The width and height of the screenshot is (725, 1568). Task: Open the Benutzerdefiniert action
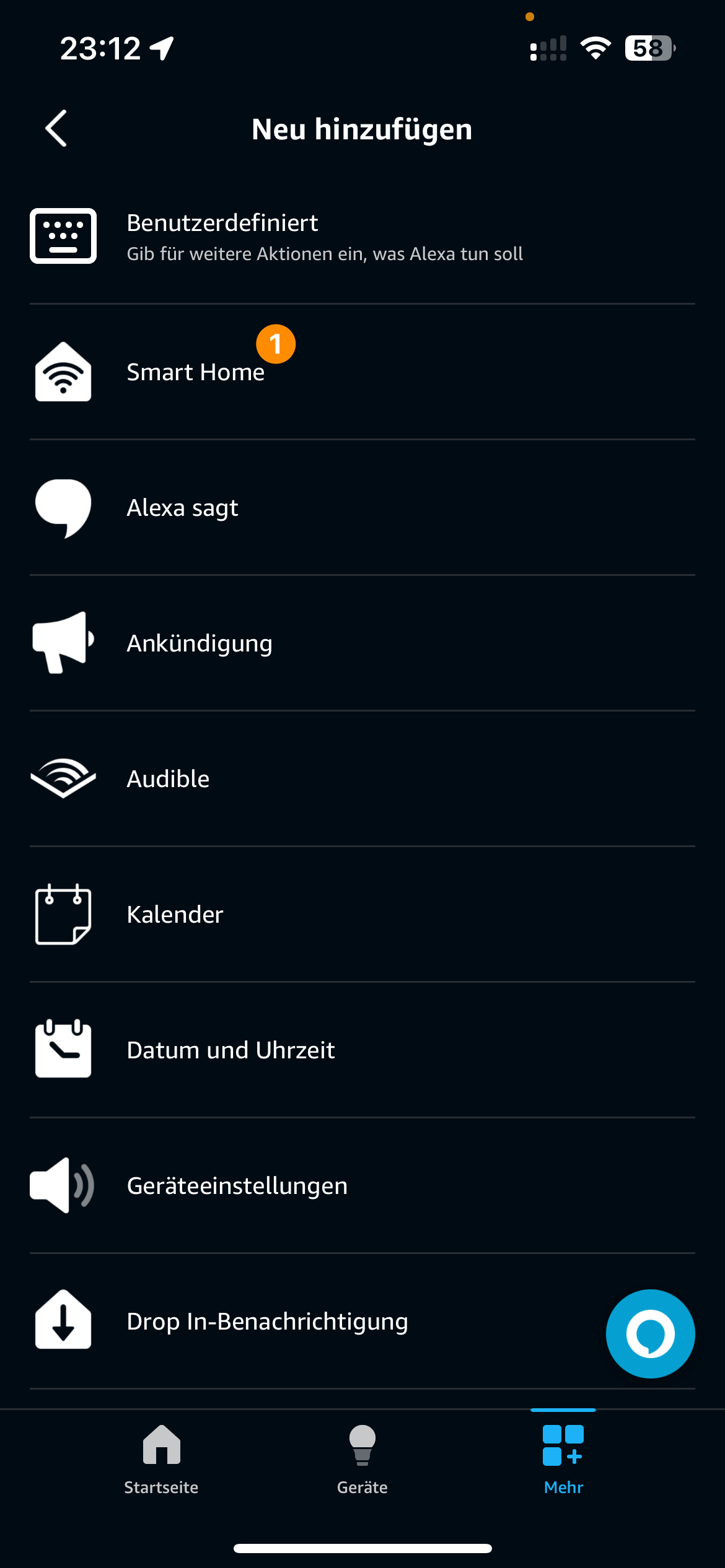coord(362,237)
